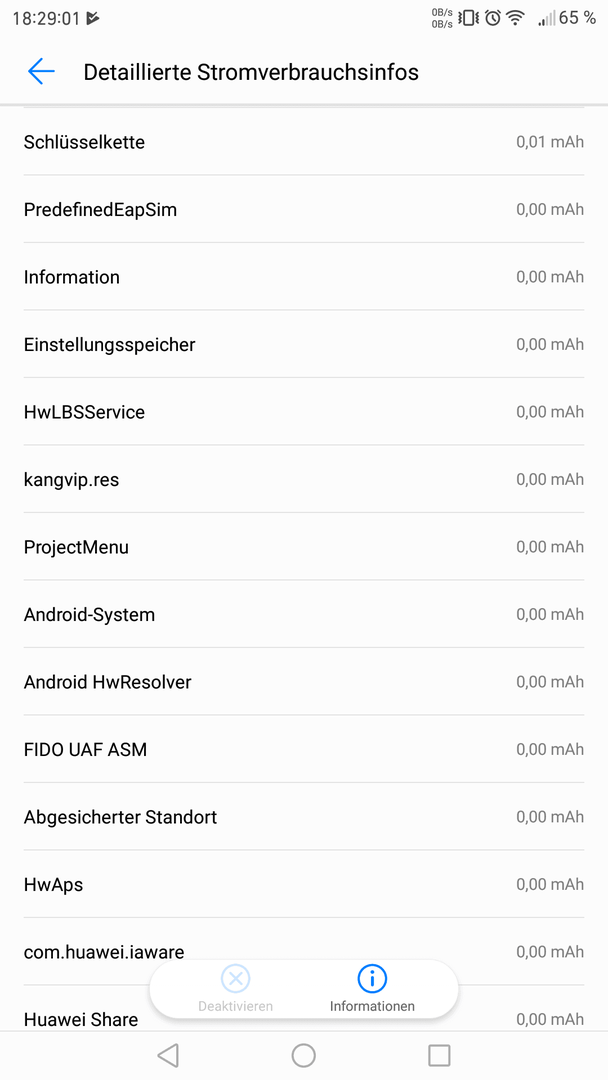Viewport: 608px width, 1080px height.
Task: Select Abgesicherter Standort
Action: (x=304, y=817)
